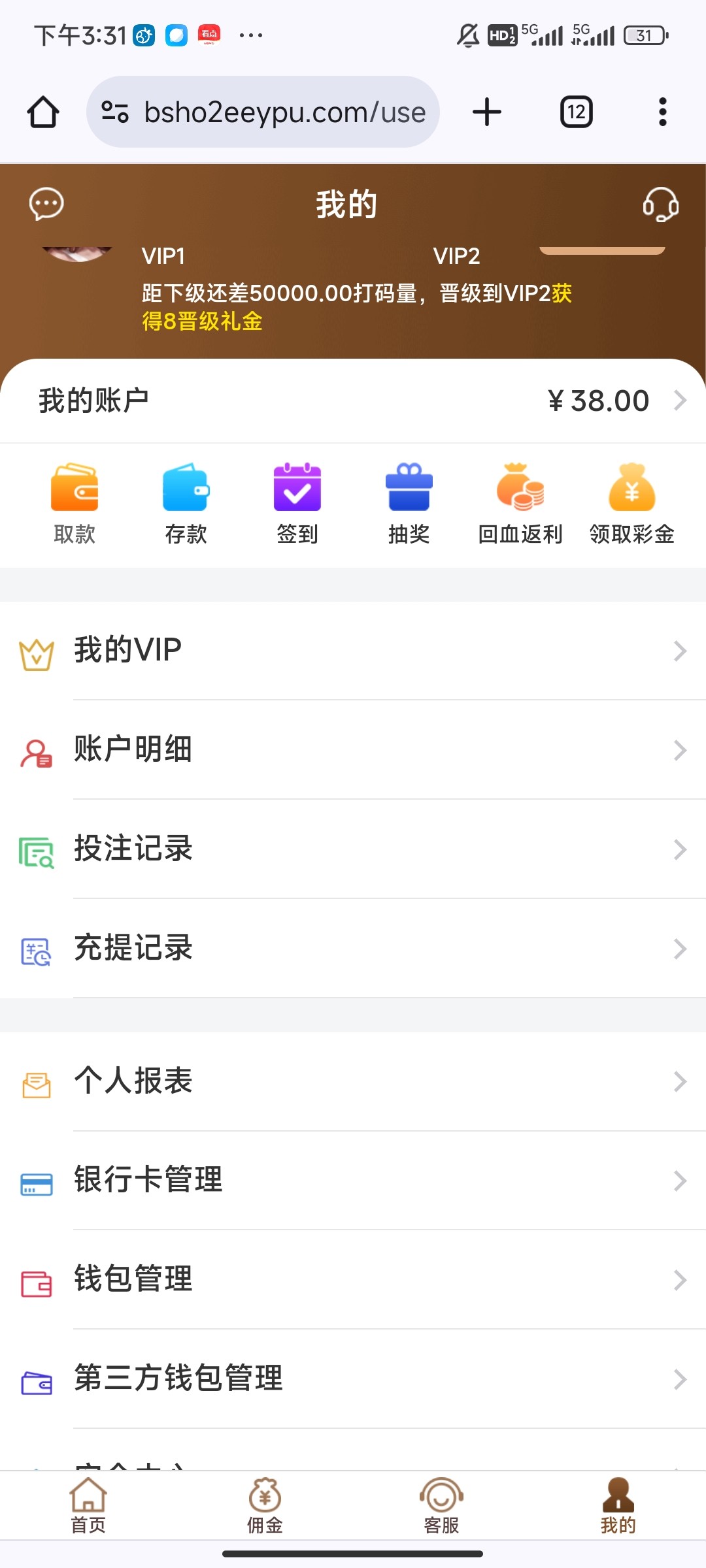Image resolution: width=706 pixels, height=1568 pixels.
Task: Switch to the 首页 home tab
Action: click(x=88, y=1507)
